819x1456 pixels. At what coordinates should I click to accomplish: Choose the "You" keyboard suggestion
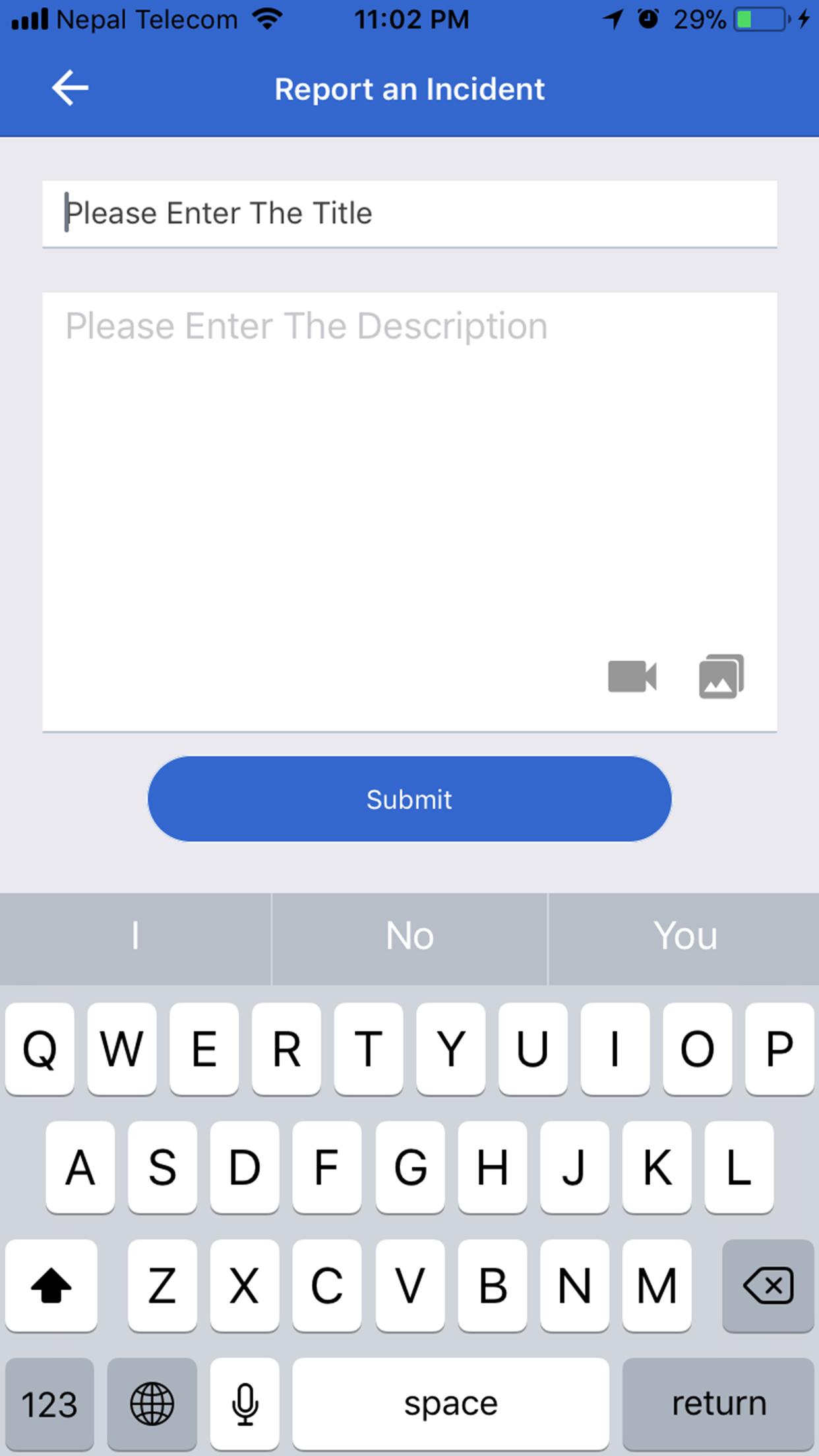(684, 936)
